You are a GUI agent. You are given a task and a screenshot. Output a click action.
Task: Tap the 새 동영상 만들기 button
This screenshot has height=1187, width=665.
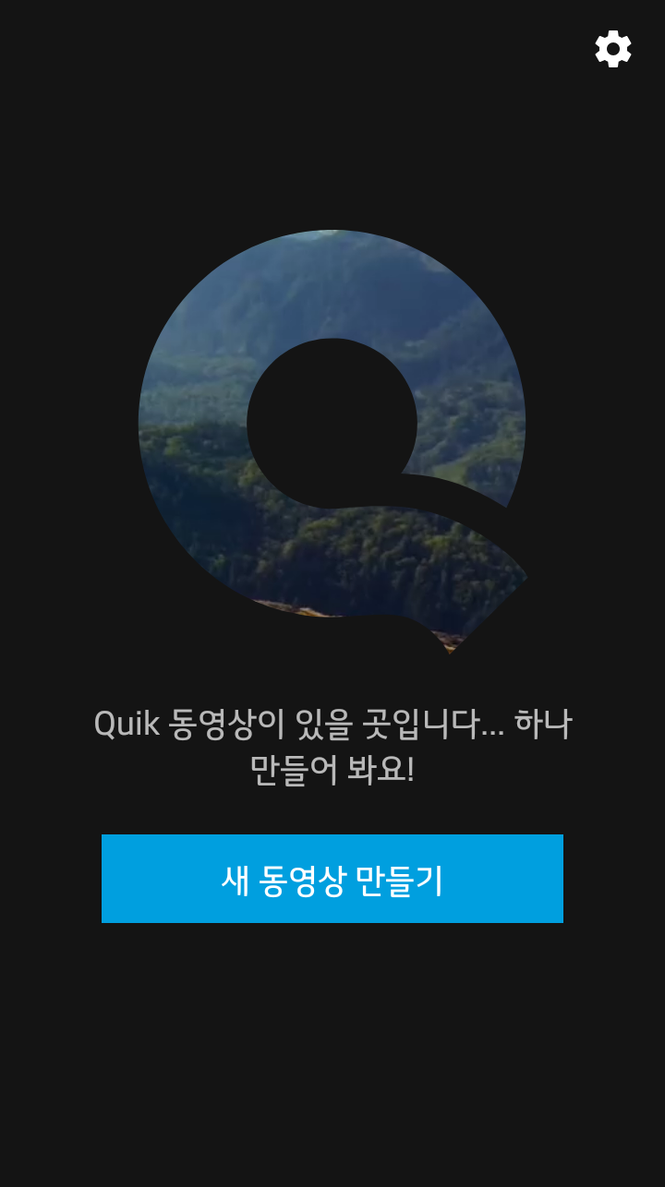click(x=332, y=879)
